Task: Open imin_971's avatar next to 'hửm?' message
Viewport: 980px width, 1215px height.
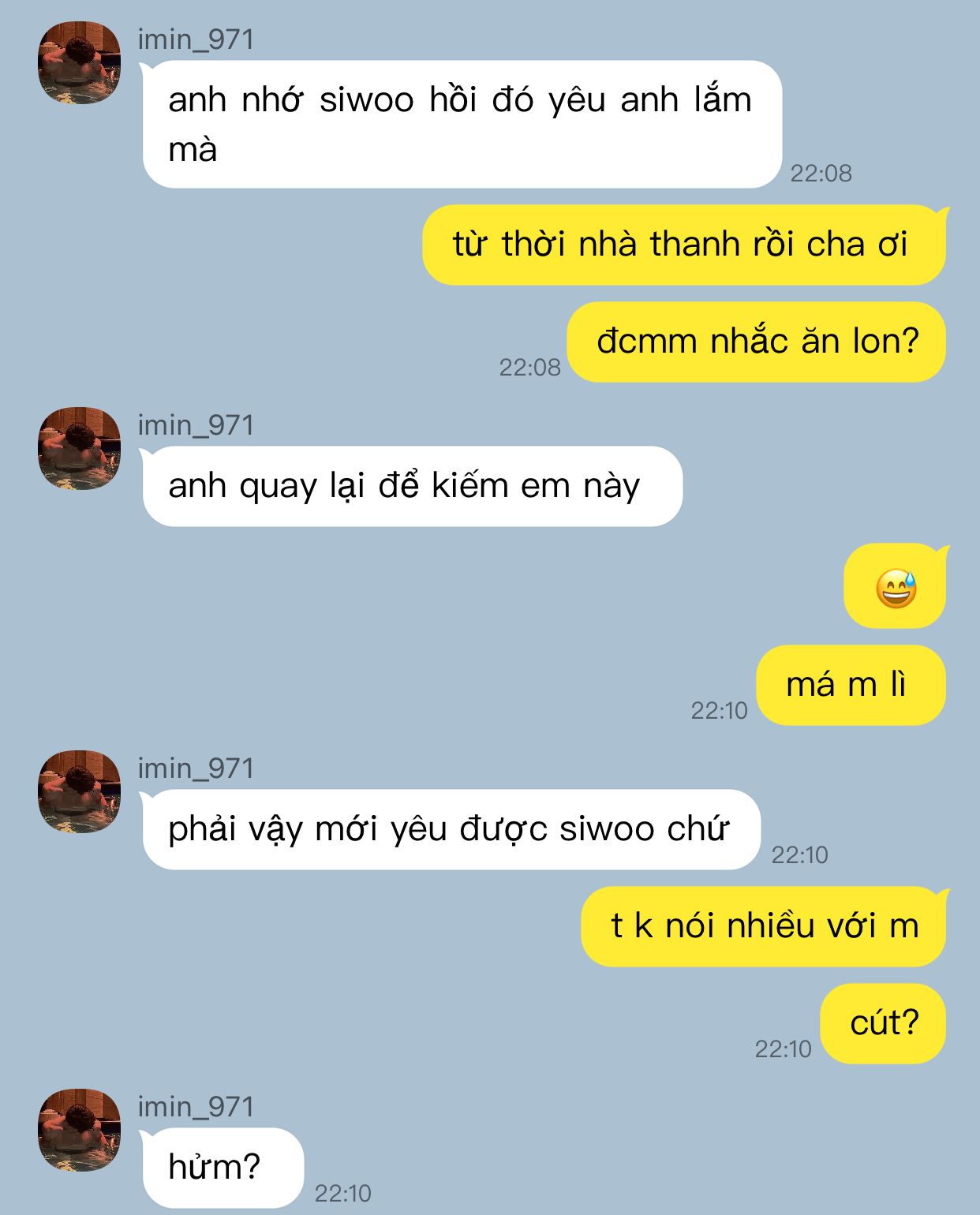Action: coord(79,1130)
